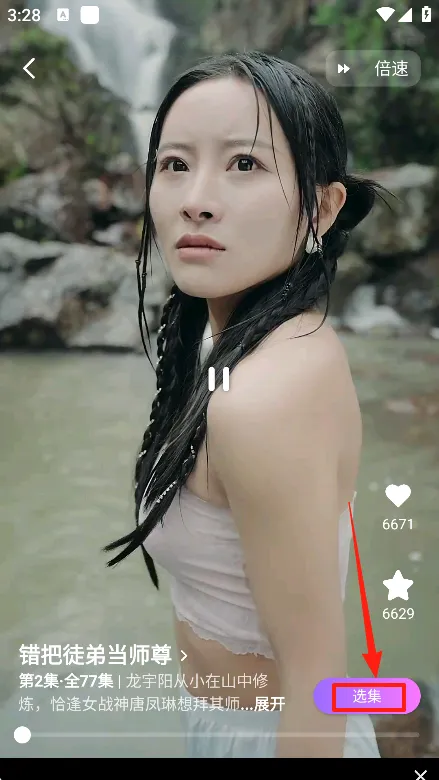Open the 倍速 playback speed options
439x780 pixels.
pos(373,69)
